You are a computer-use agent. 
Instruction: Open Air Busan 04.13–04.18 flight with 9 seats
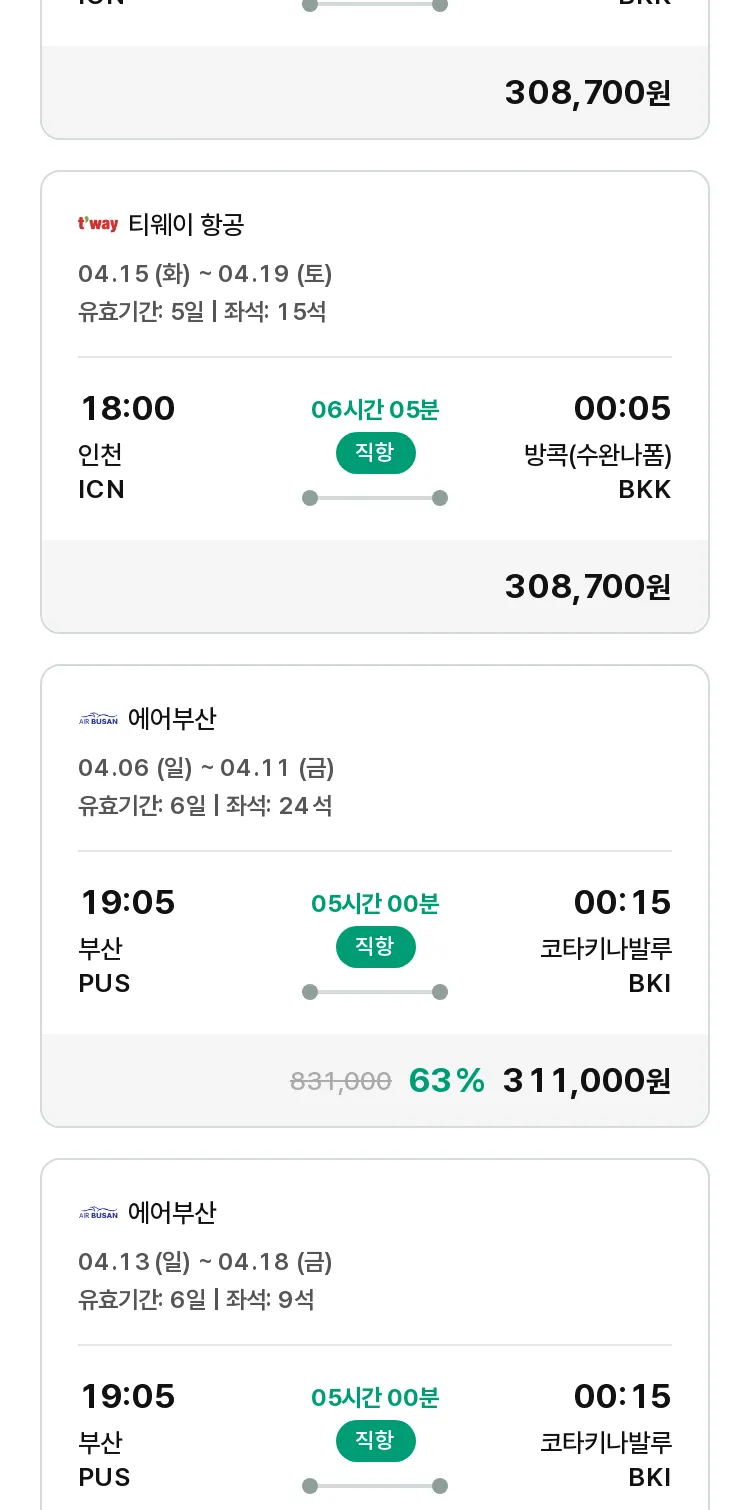point(375,1334)
